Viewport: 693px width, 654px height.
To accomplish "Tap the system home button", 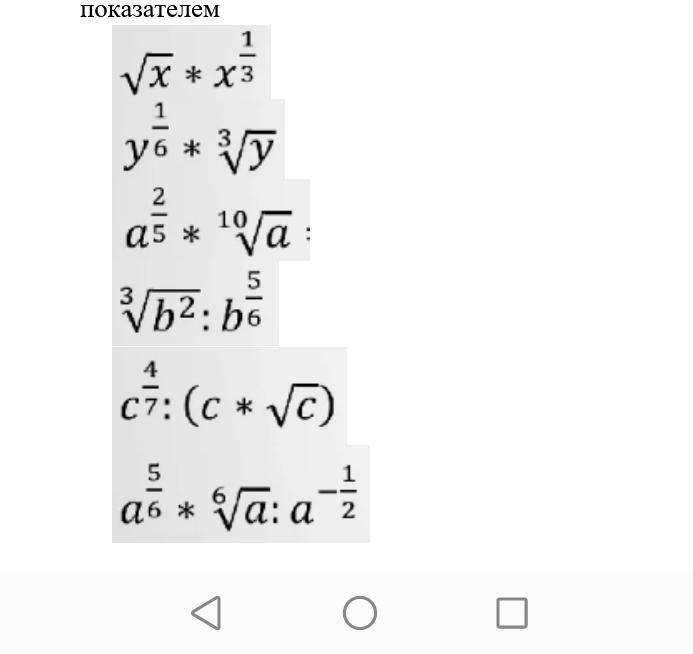I will (360, 613).
